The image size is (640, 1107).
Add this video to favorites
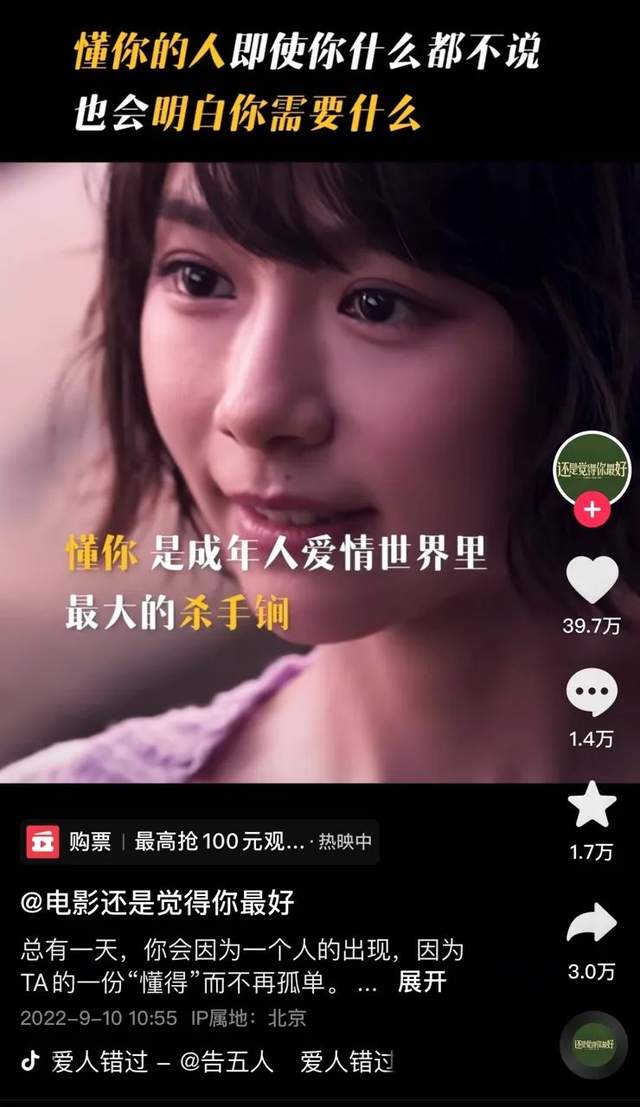tap(591, 806)
